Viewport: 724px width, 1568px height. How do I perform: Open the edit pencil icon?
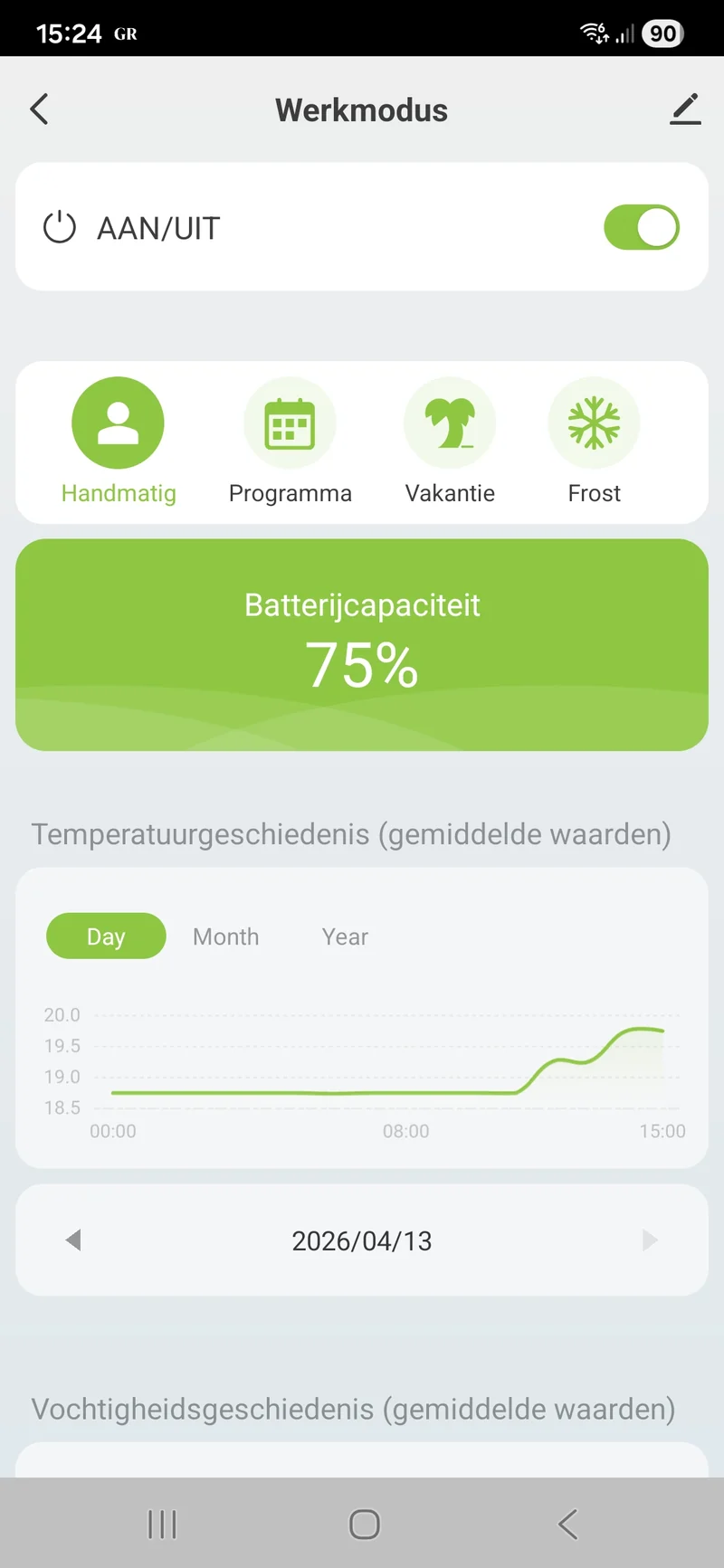[x=685, y=109]
